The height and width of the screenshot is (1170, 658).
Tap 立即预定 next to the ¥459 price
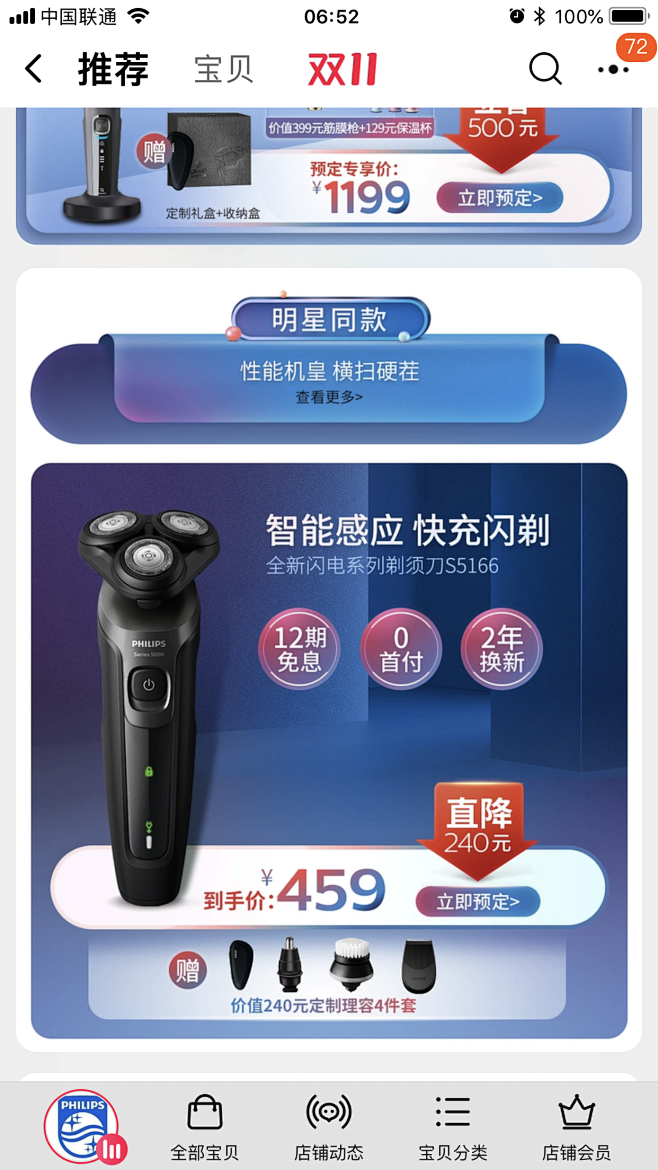coord(477,901)
